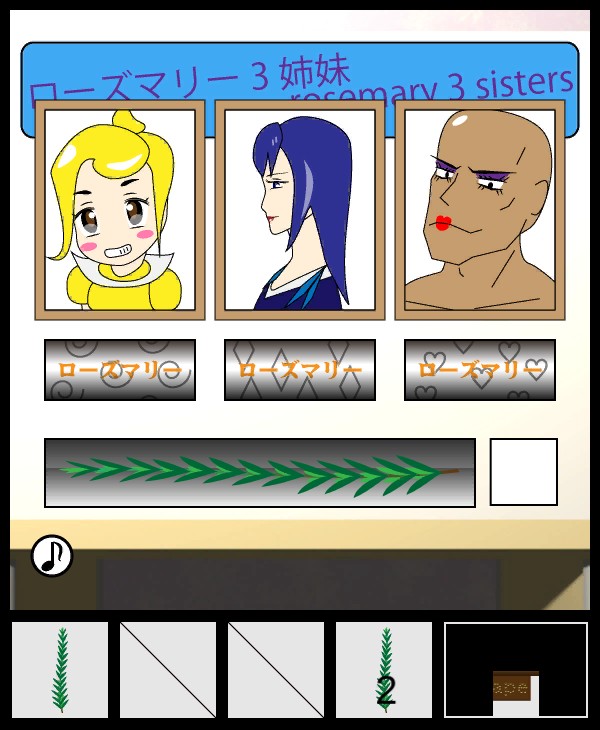Examine the blue-haired sister's portrait
The image size is (600, 730).
point(300,210)
